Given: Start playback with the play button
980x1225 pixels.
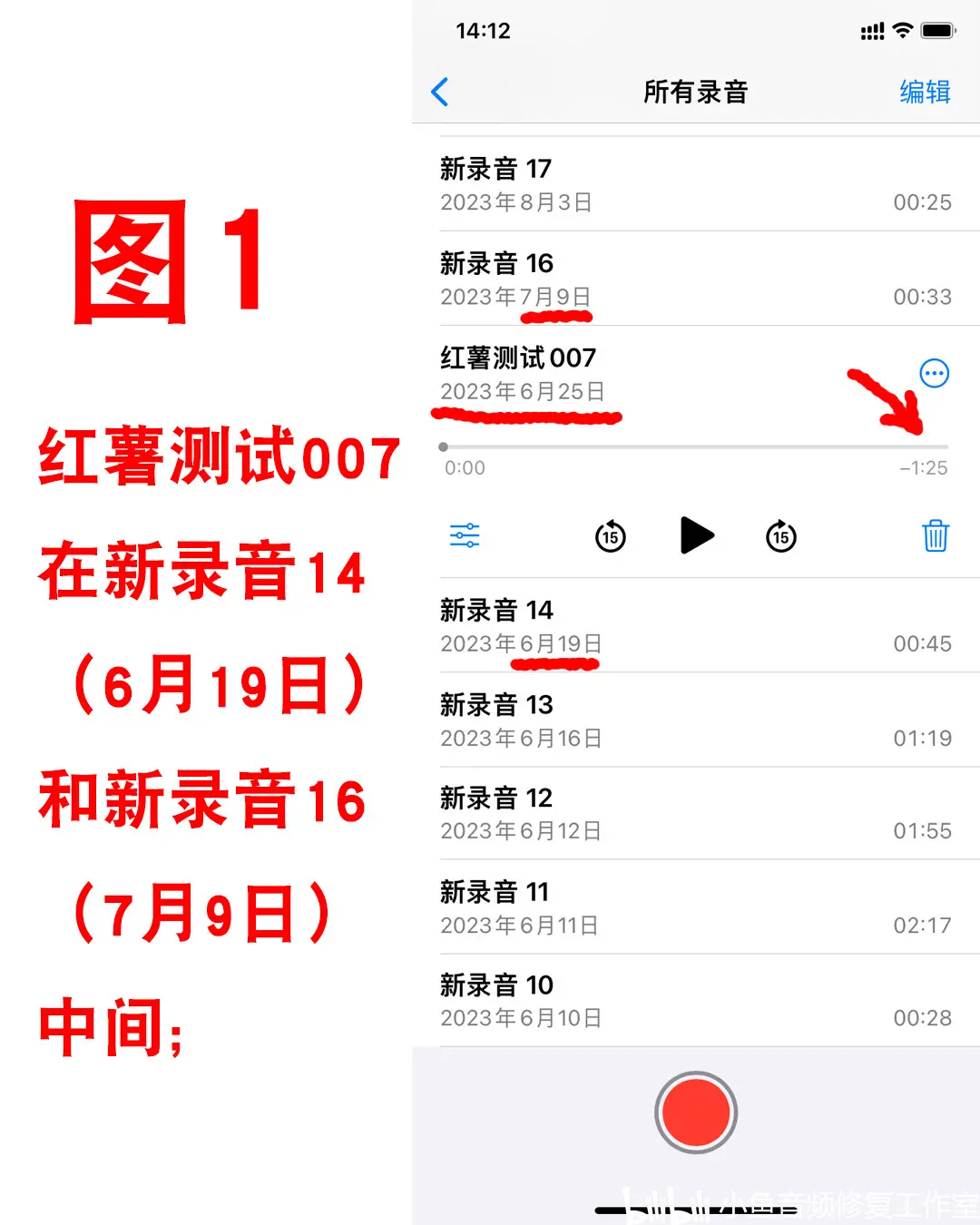Looking at the screenshot, I should pyautogui.click(x=697, y=535).
